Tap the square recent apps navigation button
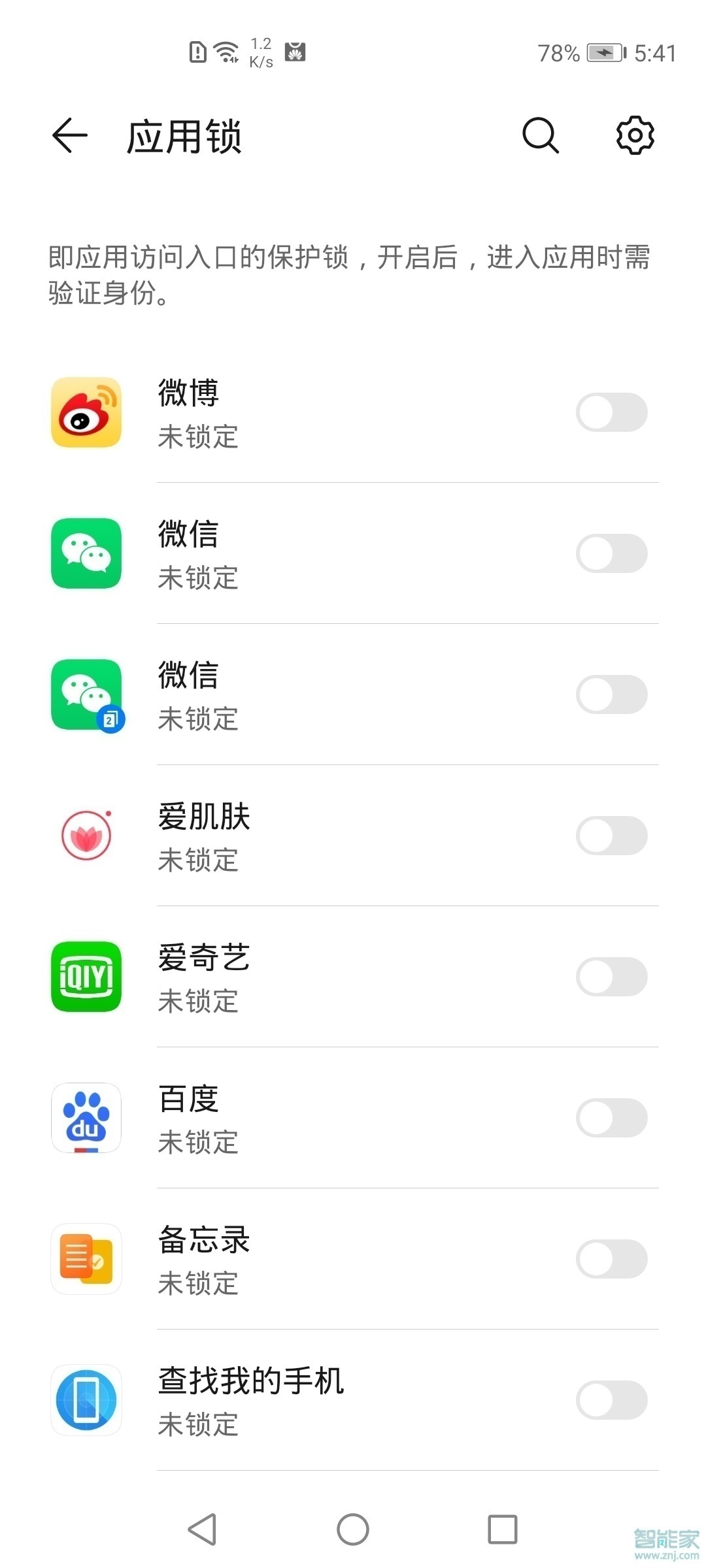This screenshot has width=706, height=1568. [503, 1529]
